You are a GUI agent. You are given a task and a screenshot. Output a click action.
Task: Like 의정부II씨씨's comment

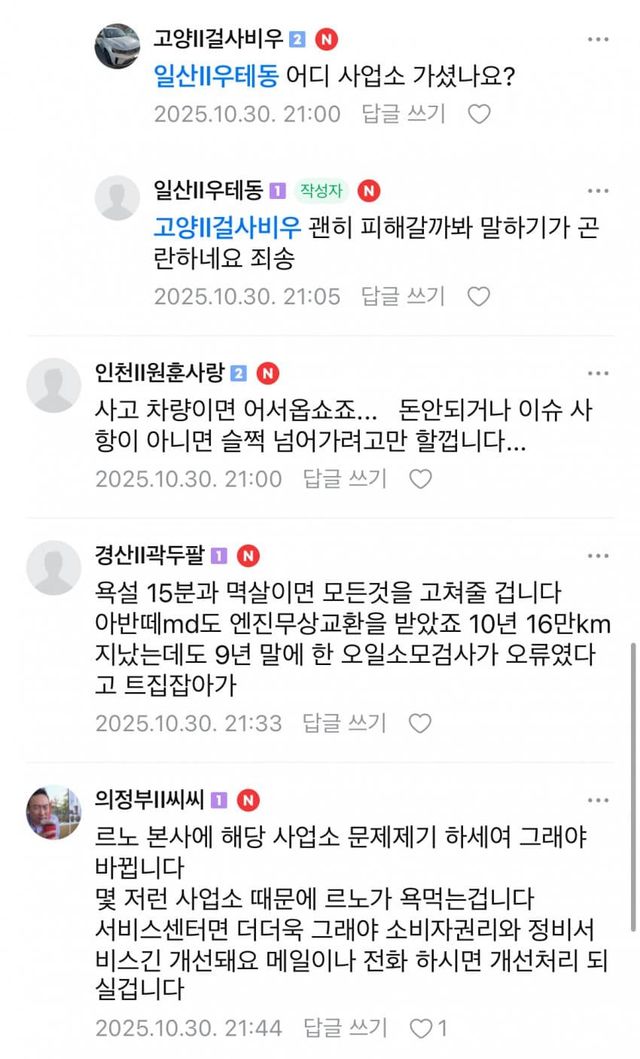pyautogui.click(x=422, y=1027)
